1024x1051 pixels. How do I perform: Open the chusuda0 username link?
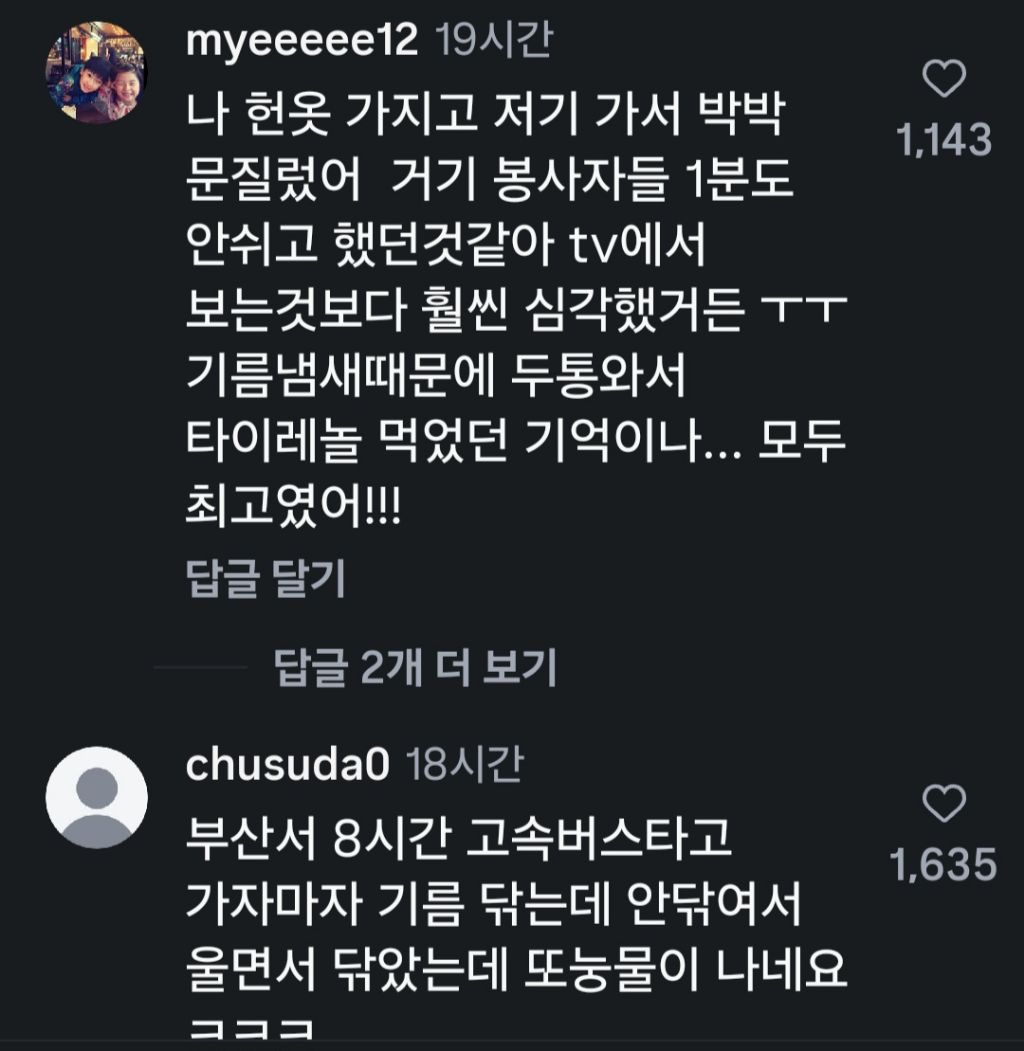pos(287,764)
